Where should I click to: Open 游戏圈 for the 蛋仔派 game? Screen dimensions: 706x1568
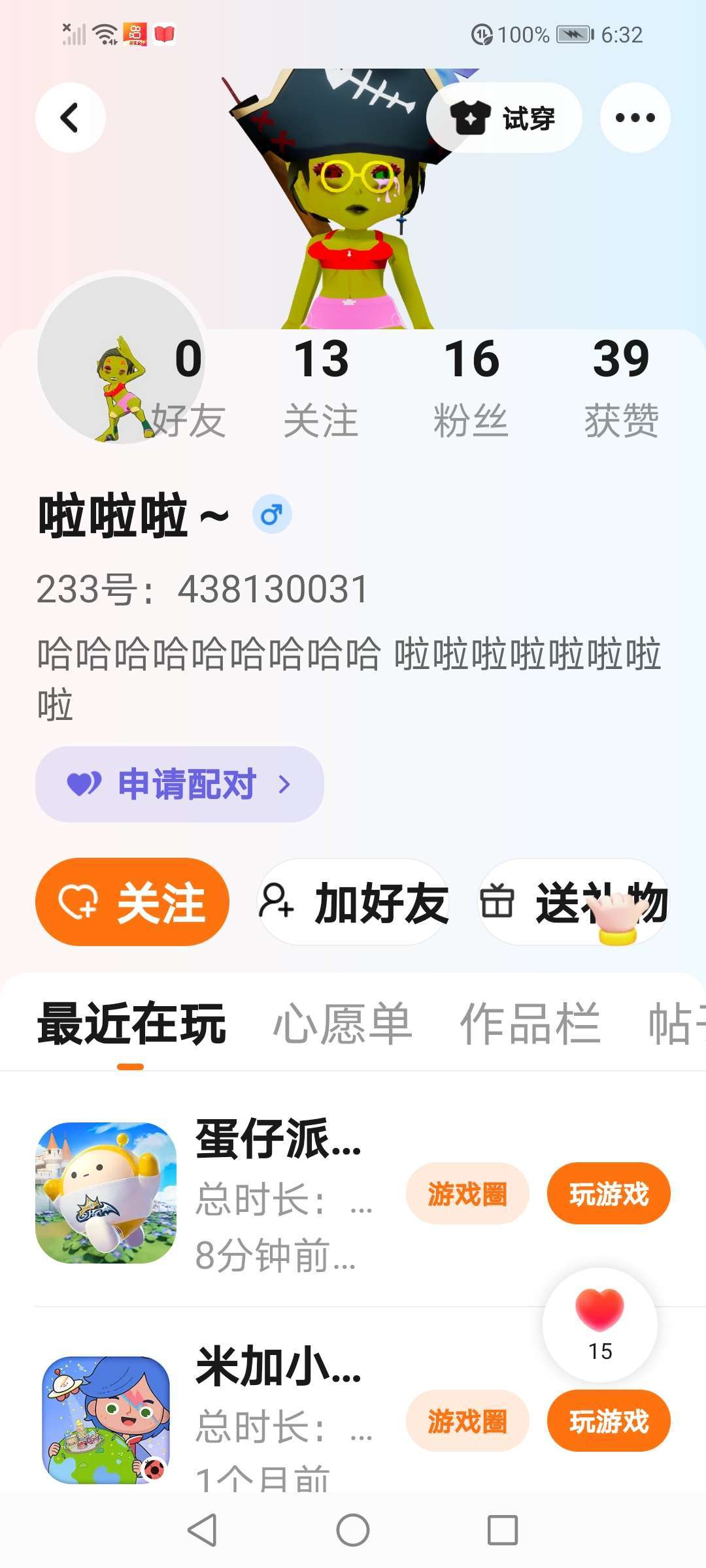467,1194
